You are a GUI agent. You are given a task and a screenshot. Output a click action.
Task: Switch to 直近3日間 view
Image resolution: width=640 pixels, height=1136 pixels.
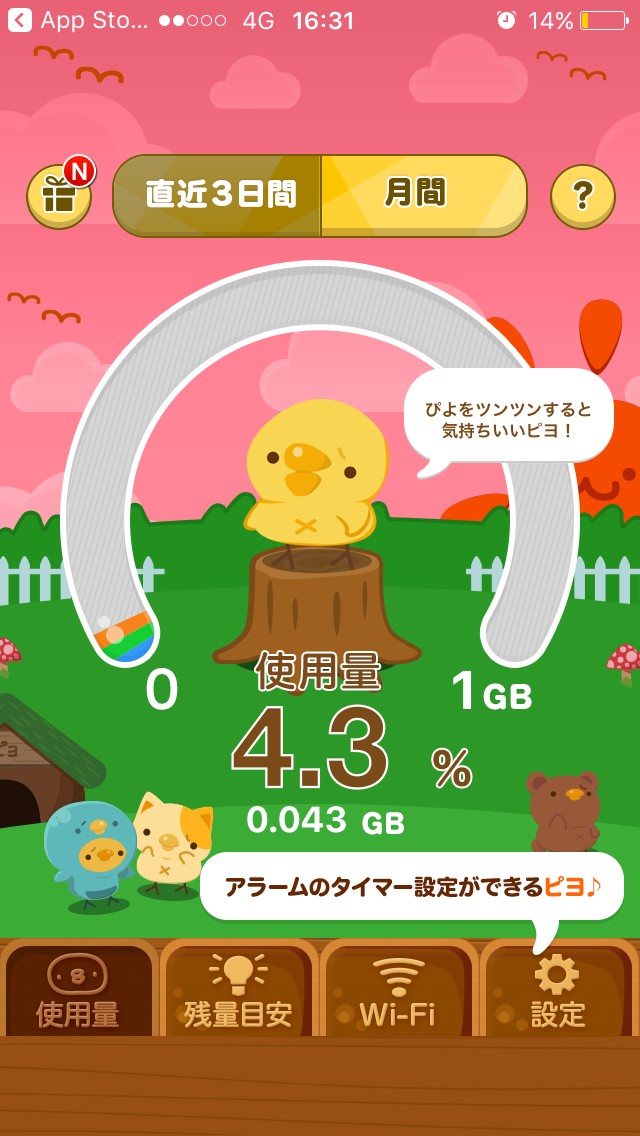point(218,196)
